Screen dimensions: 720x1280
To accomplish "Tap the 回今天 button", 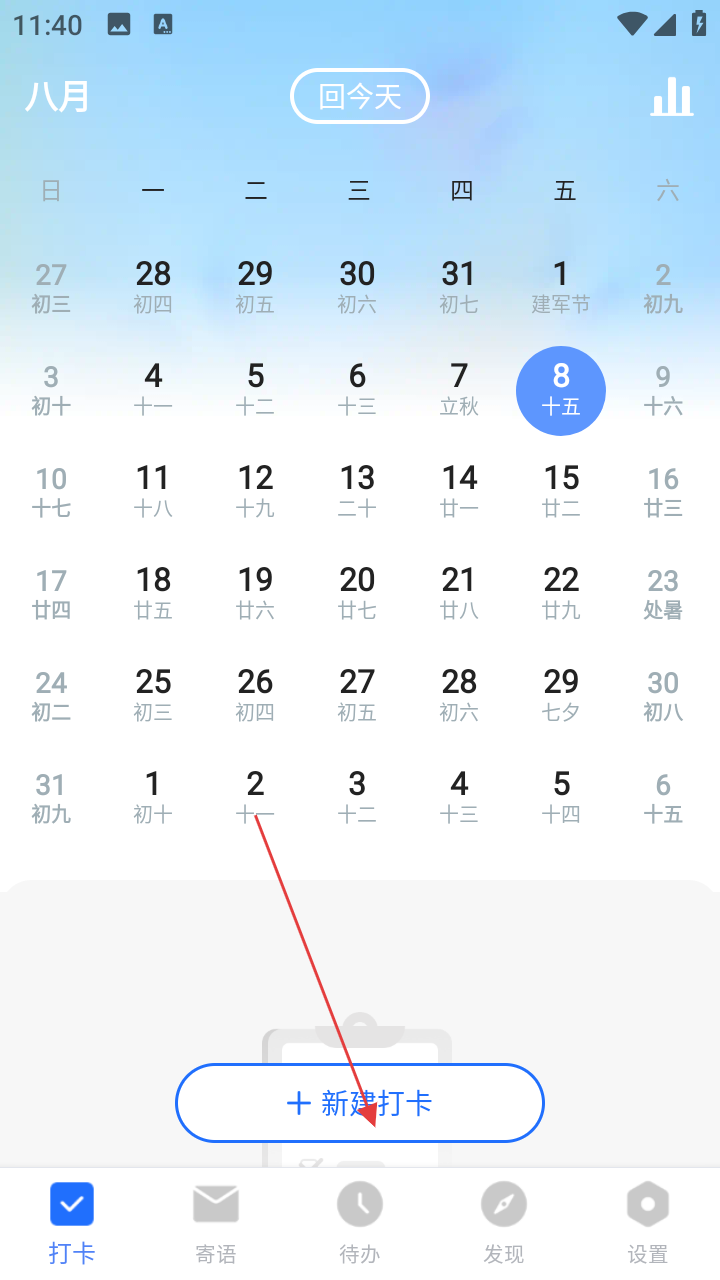I will [360, 97].
